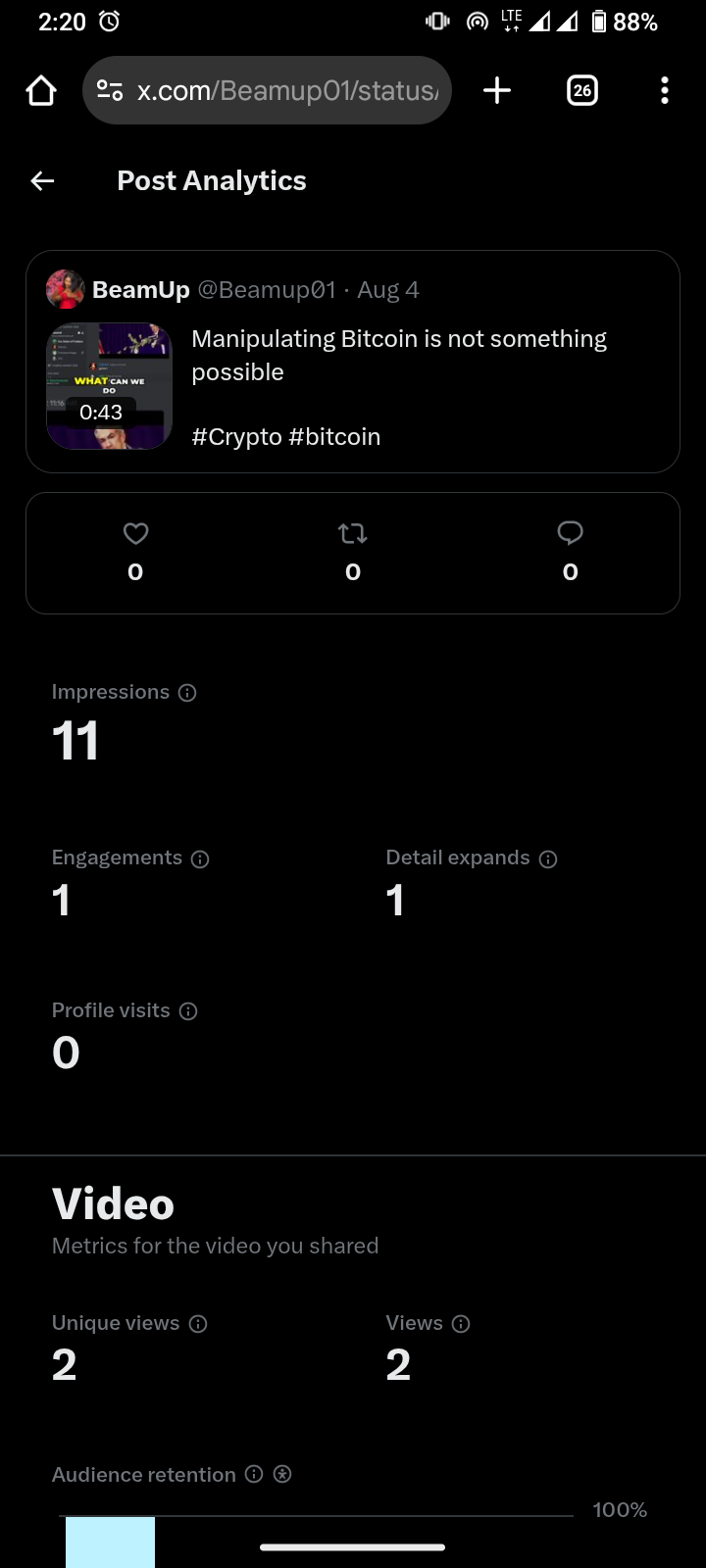The width and height of the screenshot is (706, 1568).
Task: Tap the x.com address bar
Action: (x=267, y=91)
